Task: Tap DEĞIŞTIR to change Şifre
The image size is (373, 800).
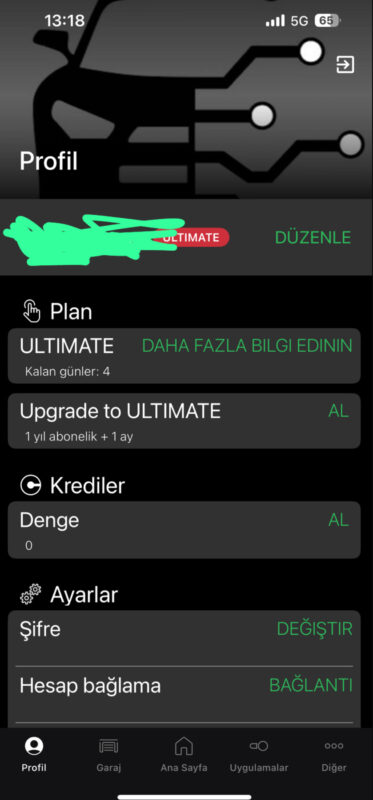Action: coord(314,629)
